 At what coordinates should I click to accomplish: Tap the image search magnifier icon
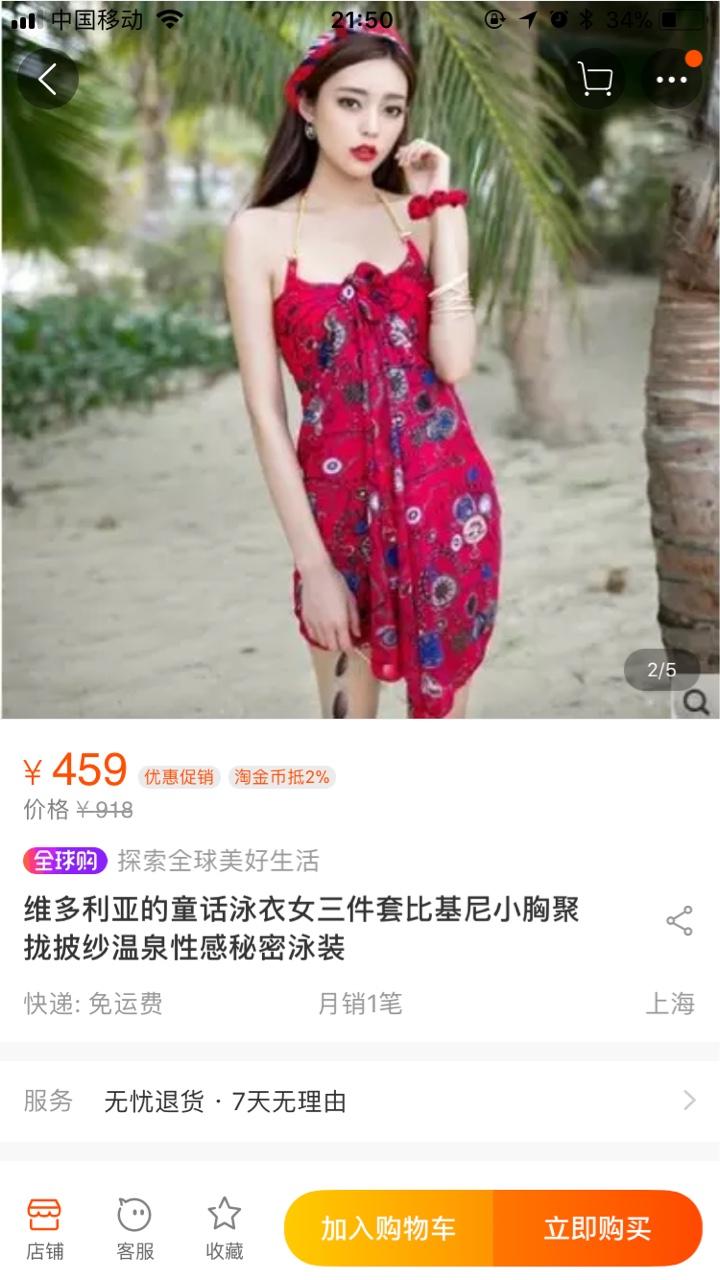[696, 702]
